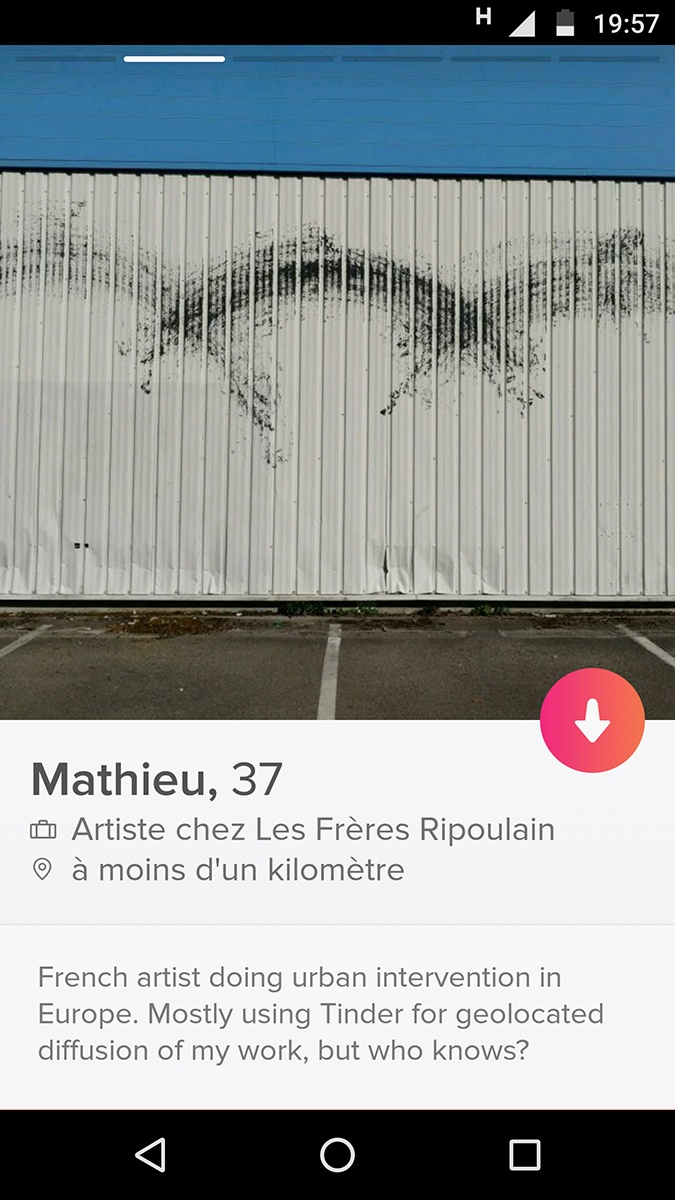Tap Mathieu's photo to see the next picture
This screenshot has width=675, height=1200.
tap(337, 382)
